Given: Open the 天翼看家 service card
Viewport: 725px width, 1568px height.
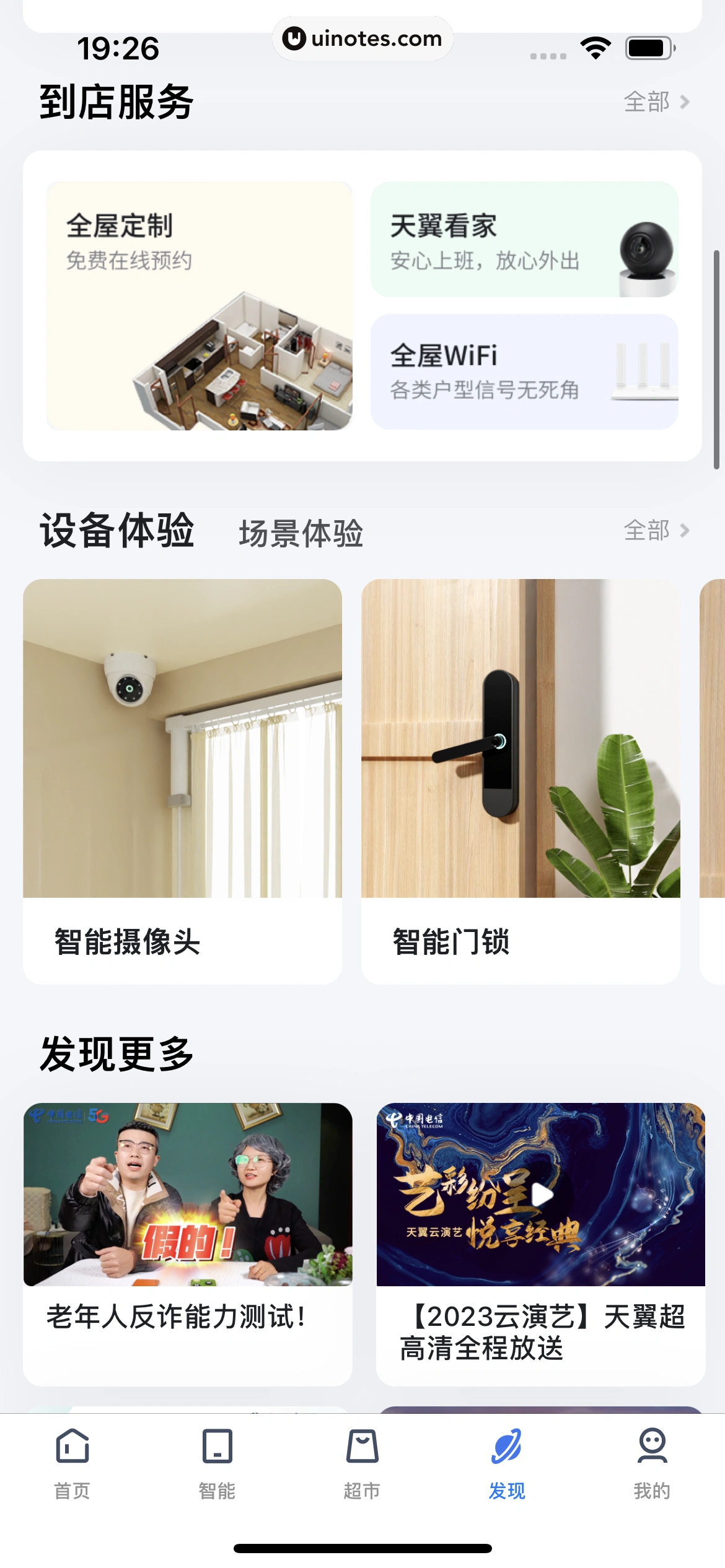Looking at the screenshot, I should 525,242.
